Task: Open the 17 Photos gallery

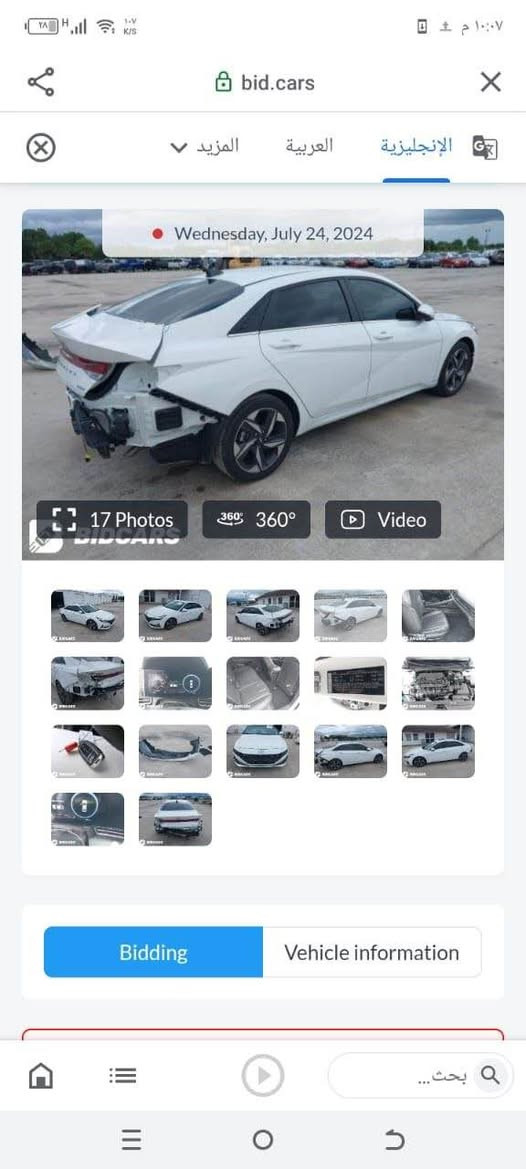Action: click(x=112, y=520)
